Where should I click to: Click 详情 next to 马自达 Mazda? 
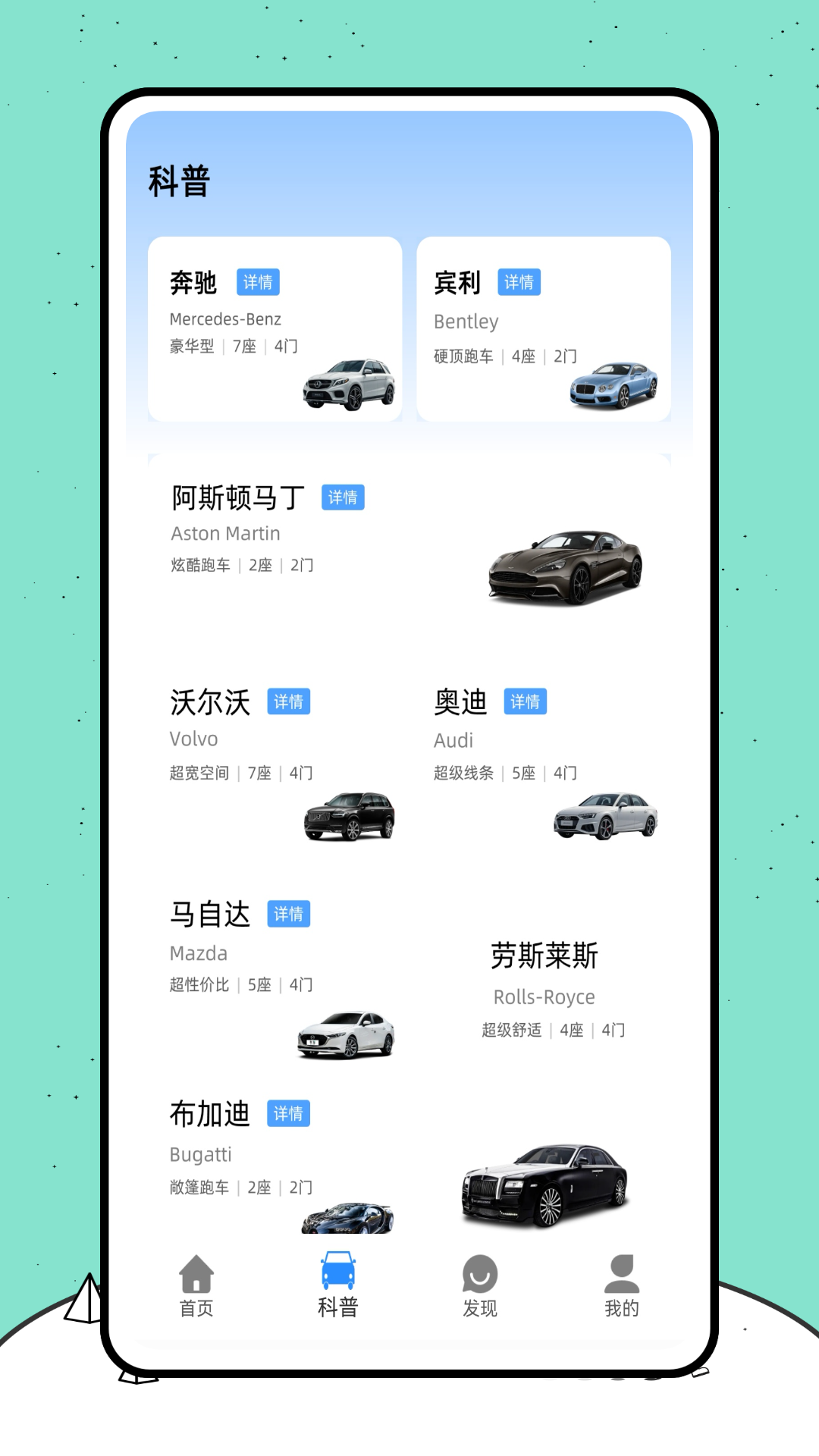tap(288, 914)
